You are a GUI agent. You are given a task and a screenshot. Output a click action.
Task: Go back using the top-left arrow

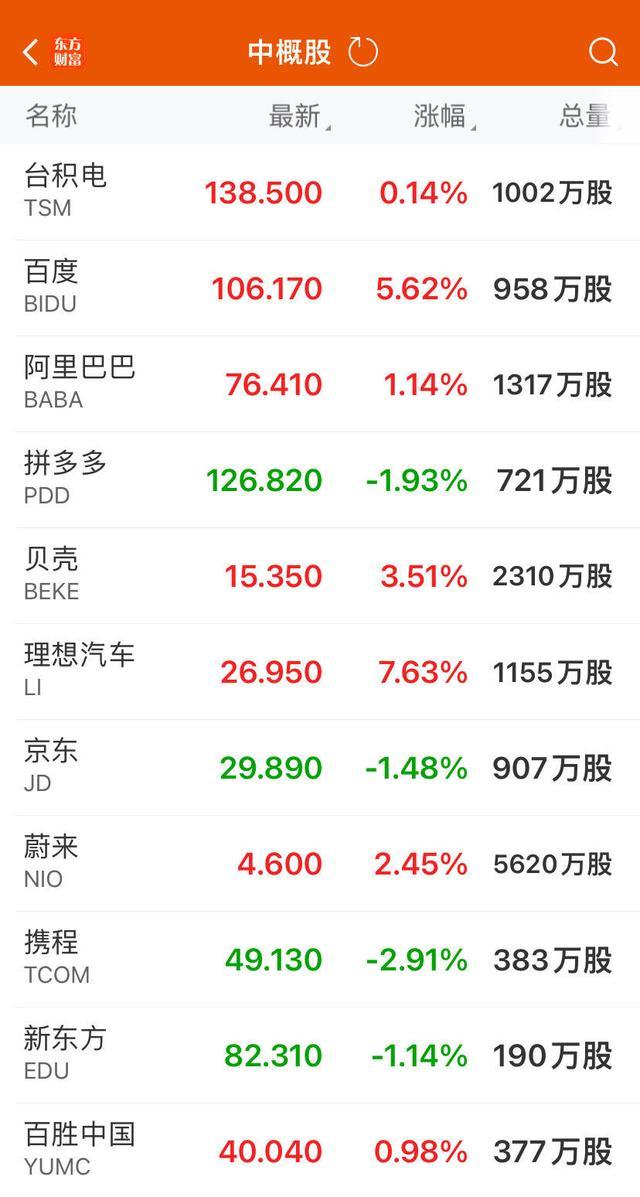point(31,52)
